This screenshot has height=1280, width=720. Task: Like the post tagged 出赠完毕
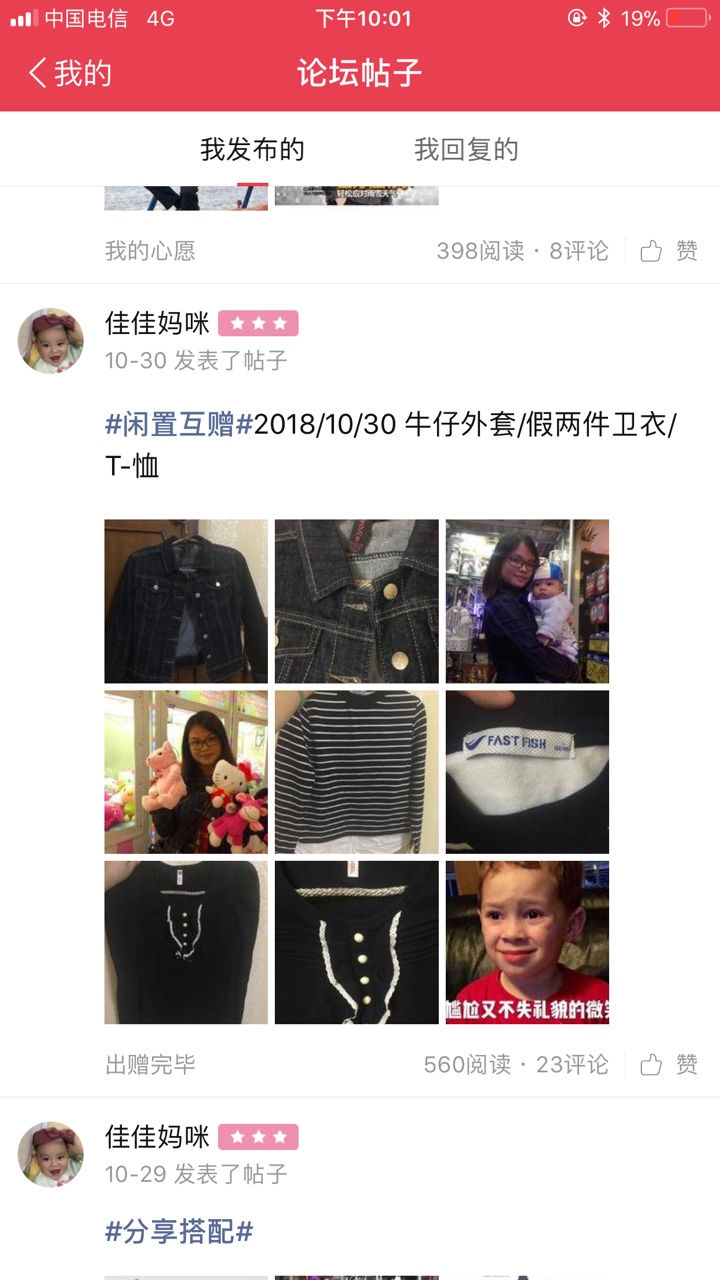pyautogui.click(x=669, y=1064)
